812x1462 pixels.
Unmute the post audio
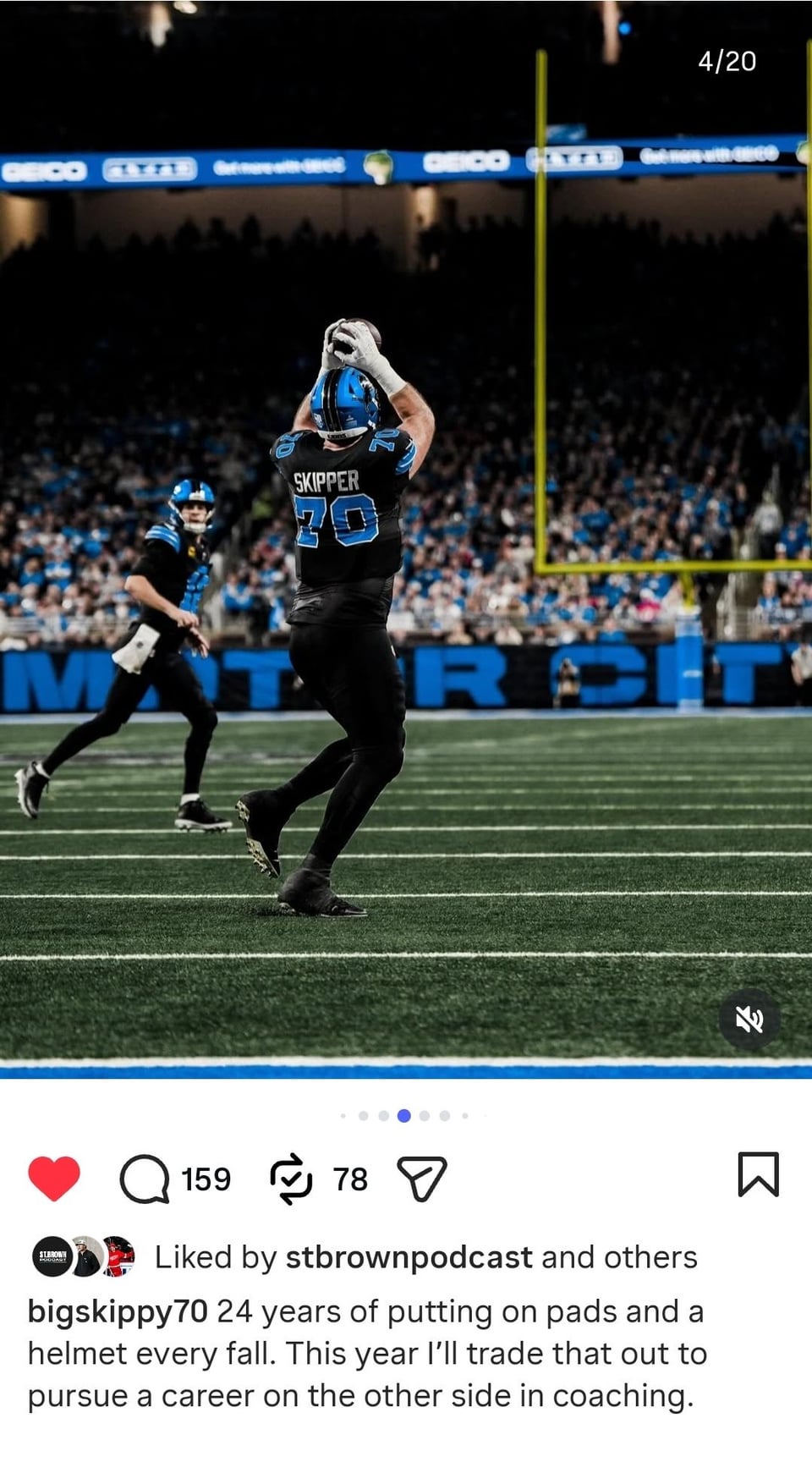coord(749,1020)
